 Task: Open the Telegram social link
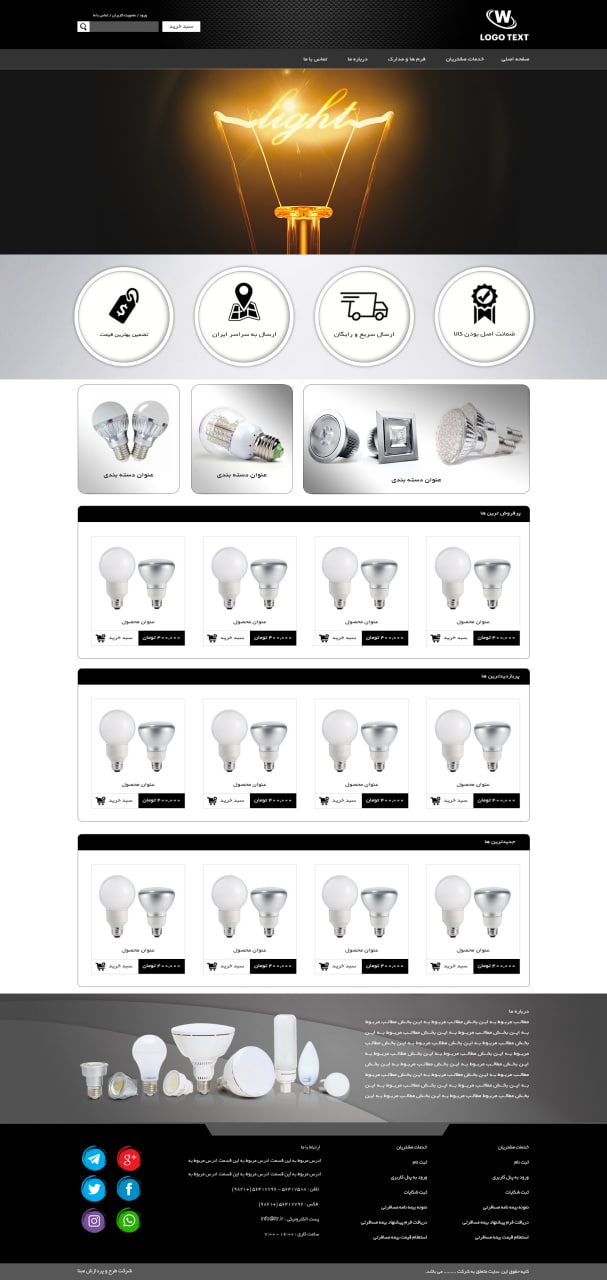coord(94,1158)
